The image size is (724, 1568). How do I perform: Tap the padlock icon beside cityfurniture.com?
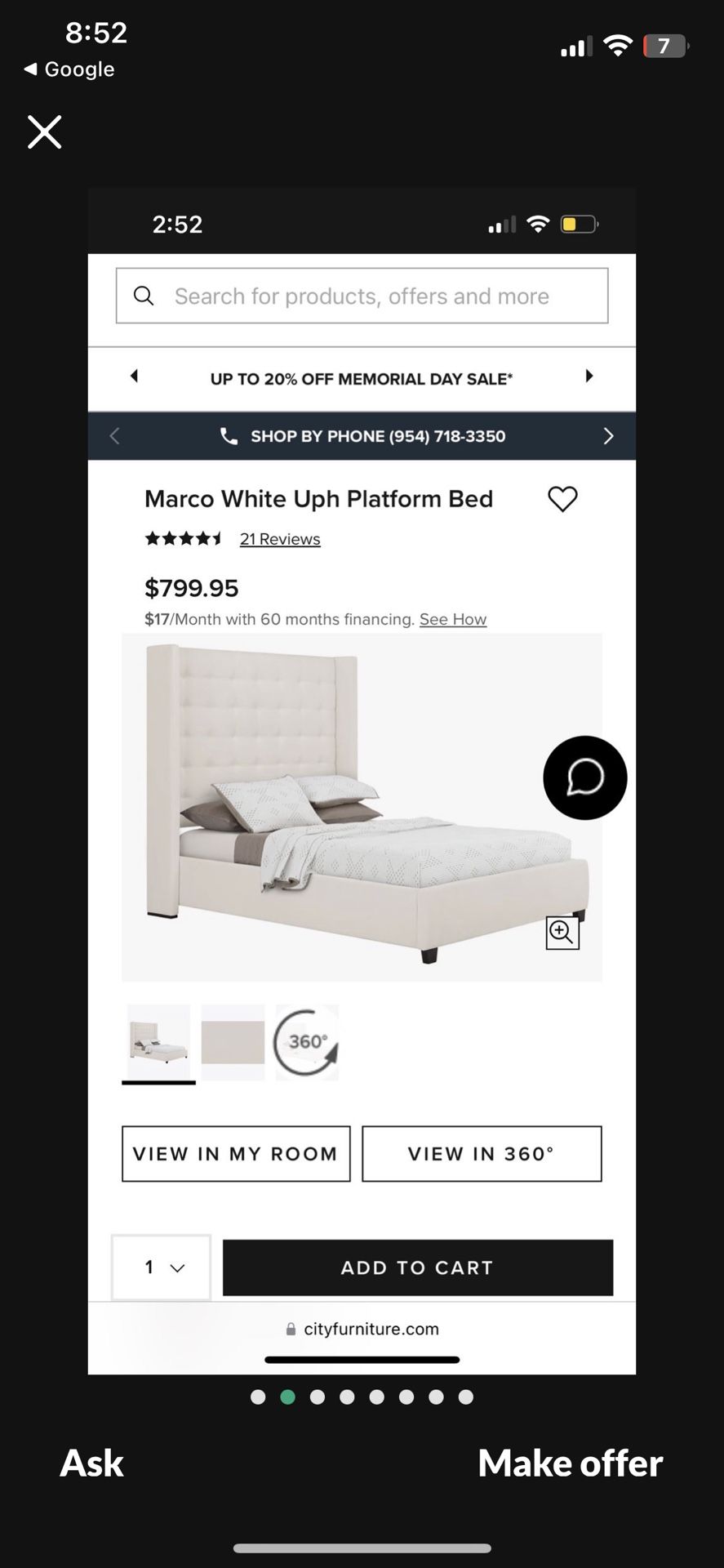point(291,1329)
